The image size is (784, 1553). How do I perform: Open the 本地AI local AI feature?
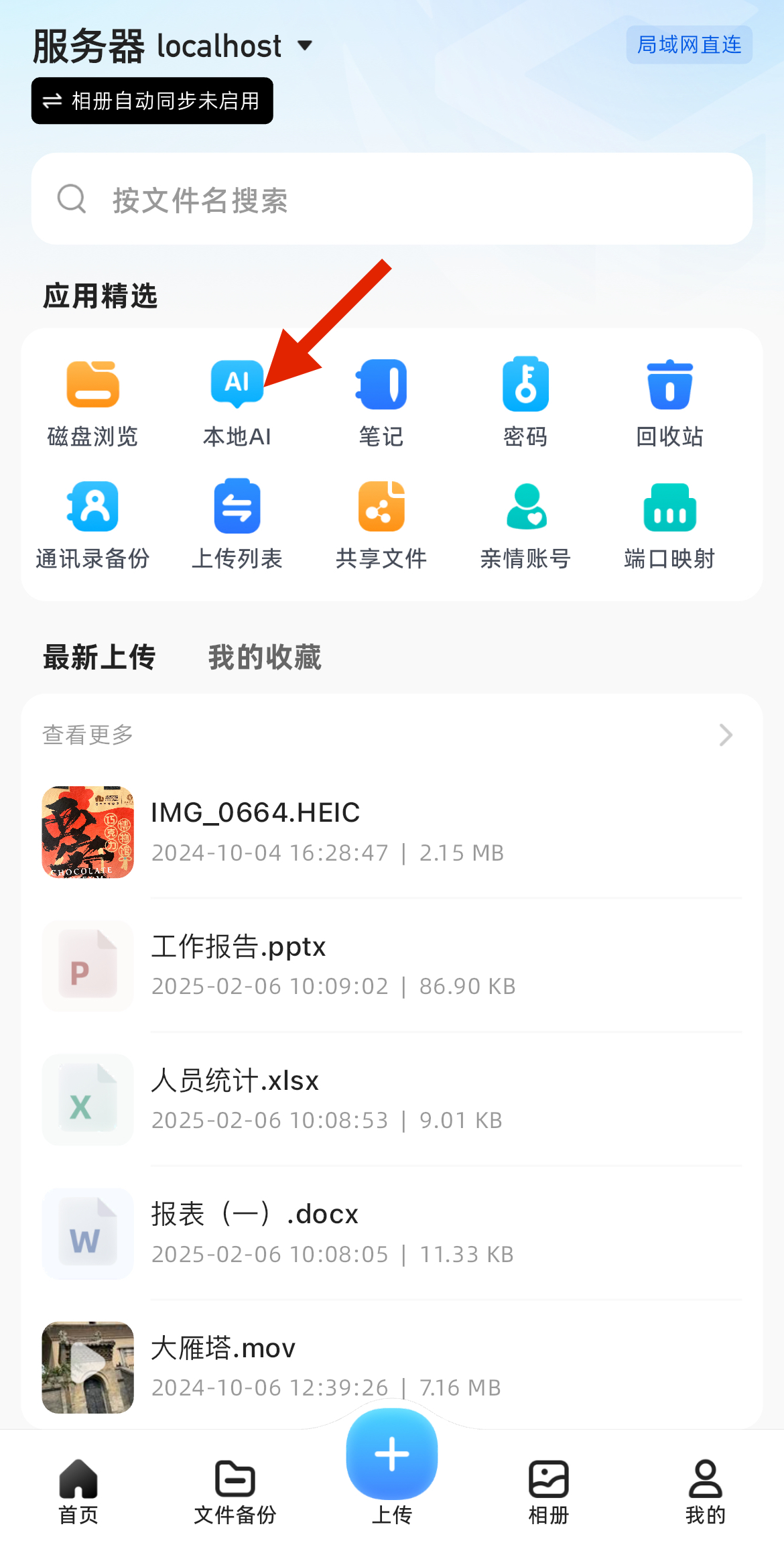point(237,399)
